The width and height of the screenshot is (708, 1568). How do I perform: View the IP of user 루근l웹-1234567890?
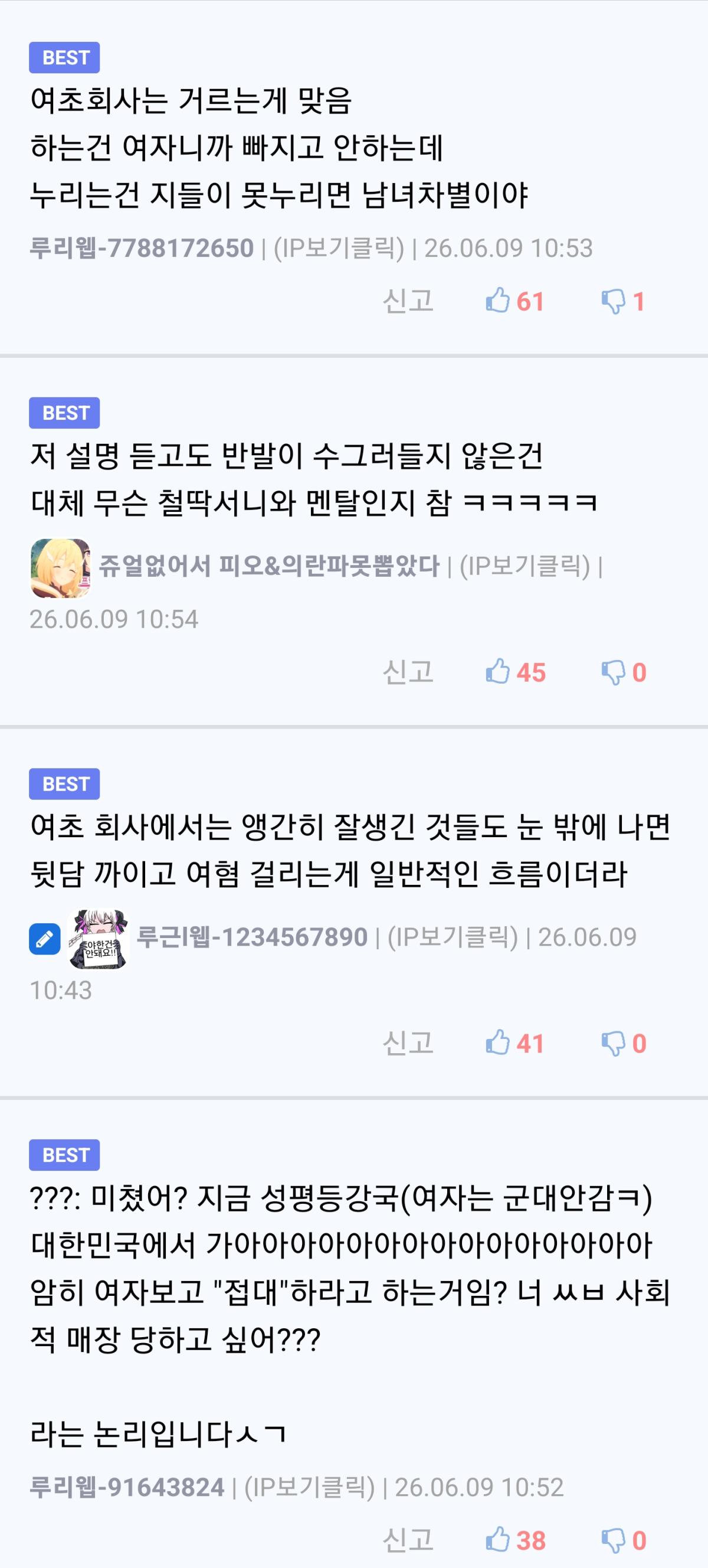[x=453, y=937]
